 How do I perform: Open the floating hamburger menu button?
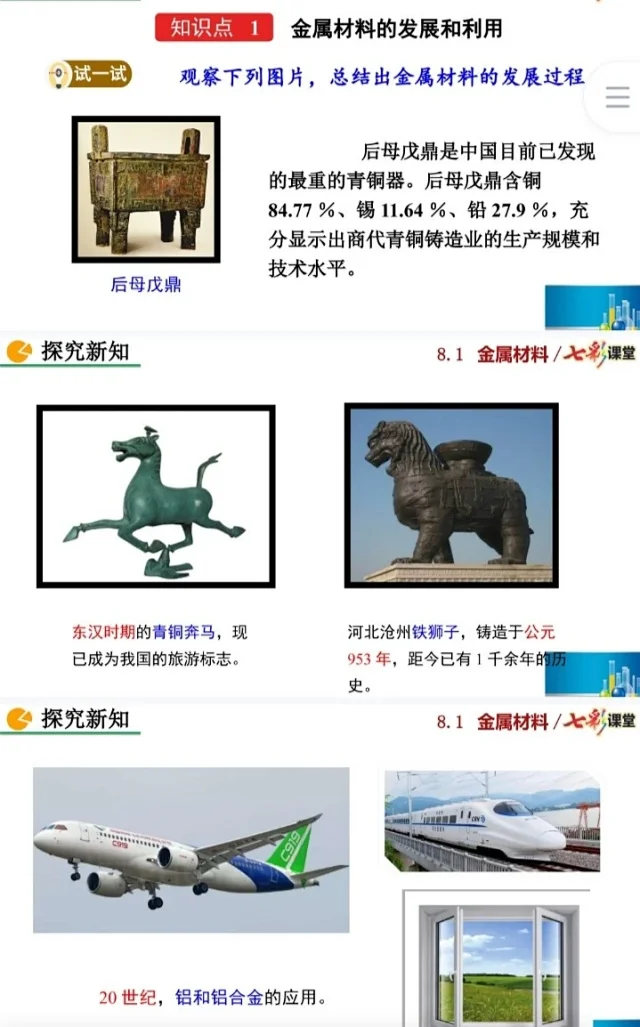[x=617, y=96]
